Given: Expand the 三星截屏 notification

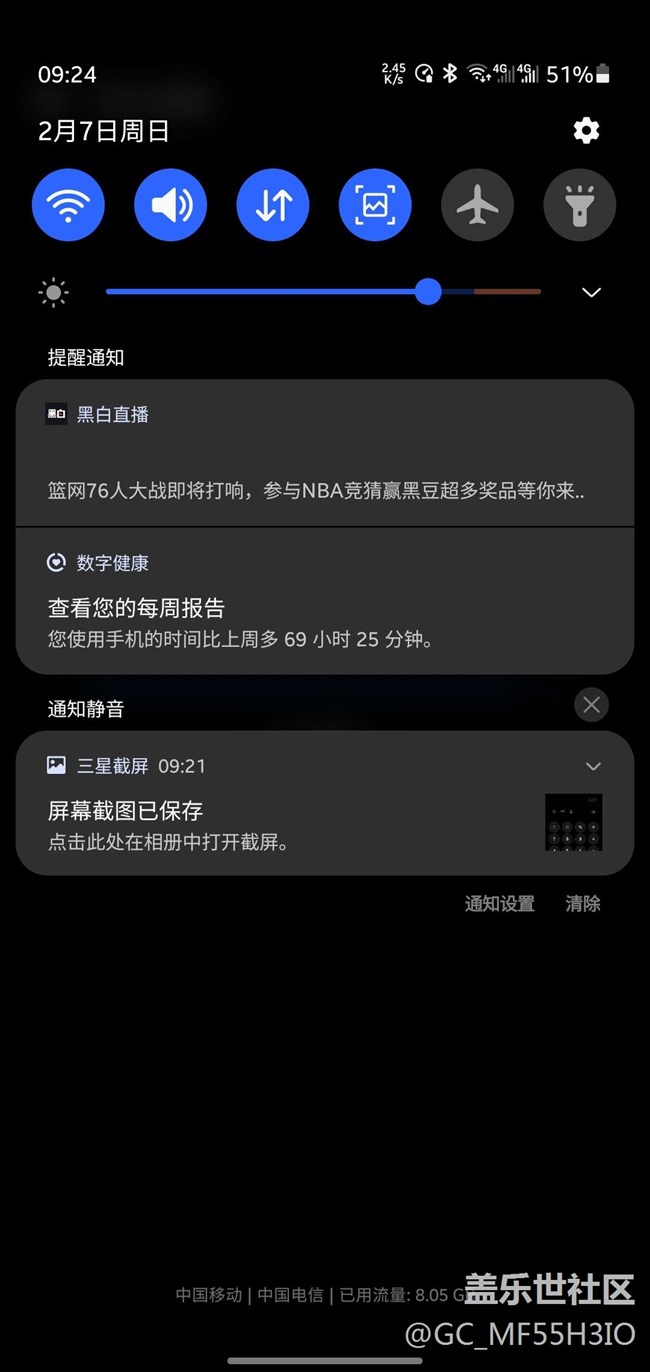Looking at the screenshot, I should click(x=593, y=766).
